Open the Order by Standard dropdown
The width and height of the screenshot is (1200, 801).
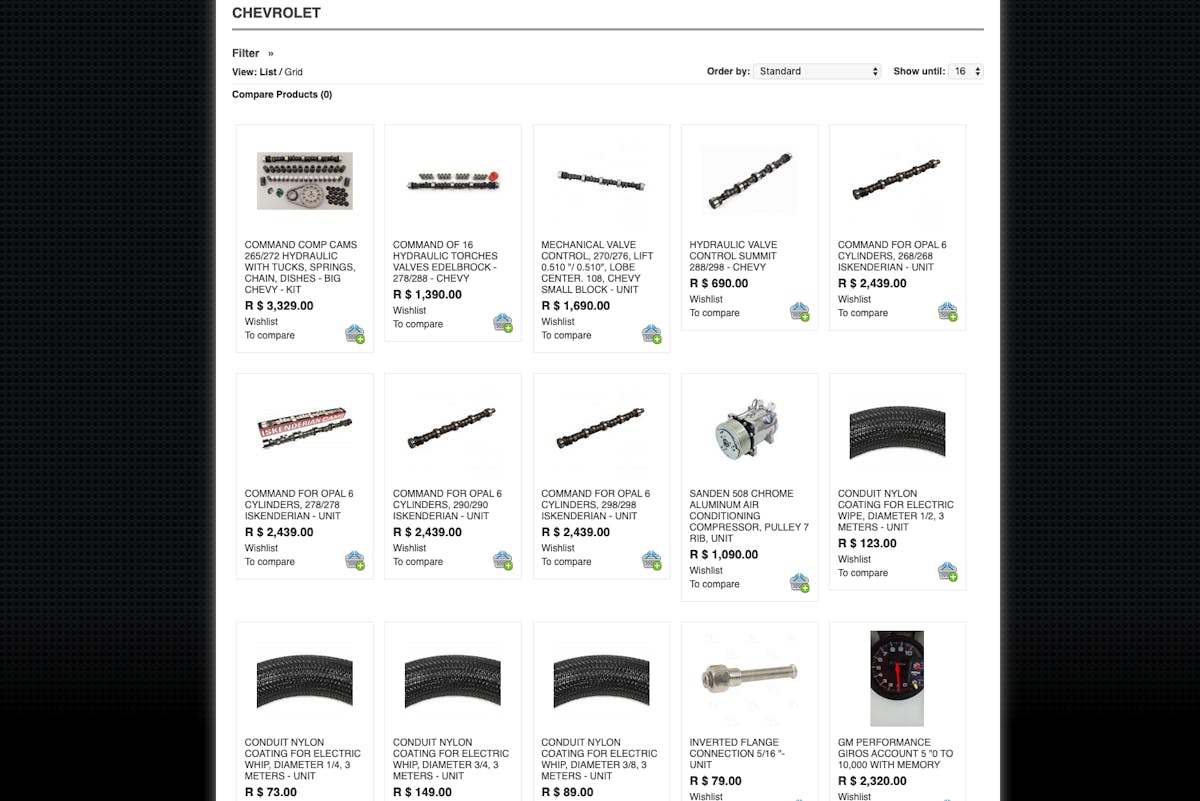pos(817,71)
